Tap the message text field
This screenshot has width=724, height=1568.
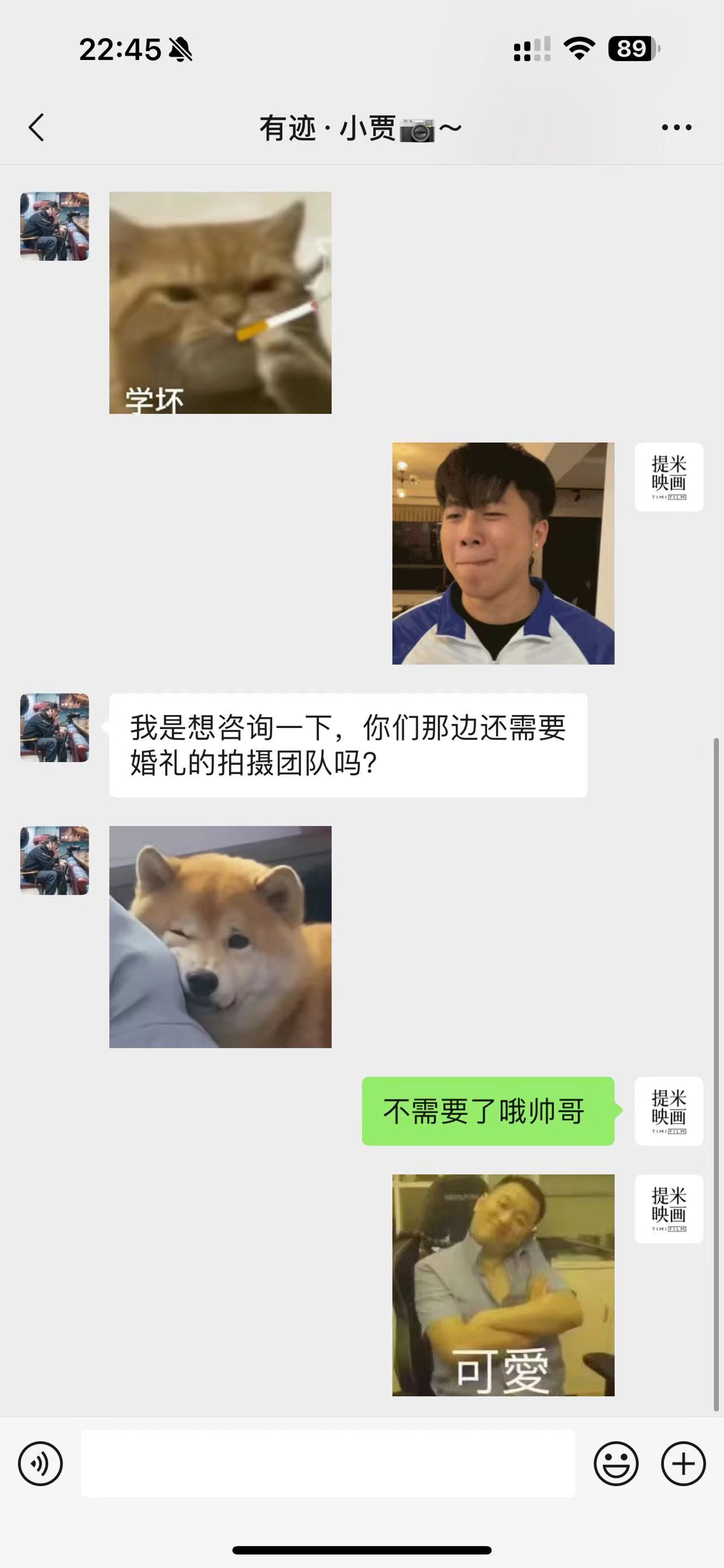pyautogui.click(x=328, y=1463)
